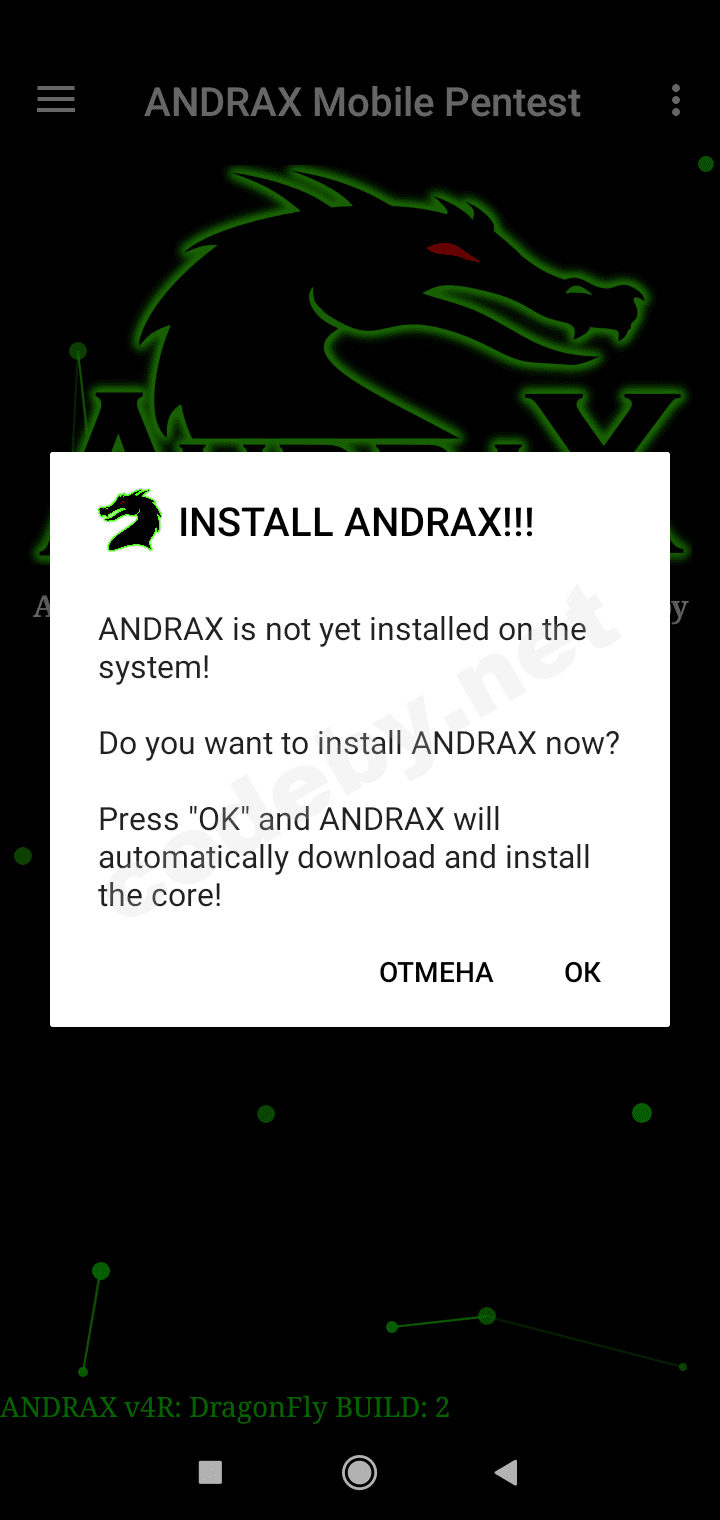Screen dimensions: 720x1520
Task: Click the text "Do you want to install ANDRAX now?"
Action: [x=358, y=743]
